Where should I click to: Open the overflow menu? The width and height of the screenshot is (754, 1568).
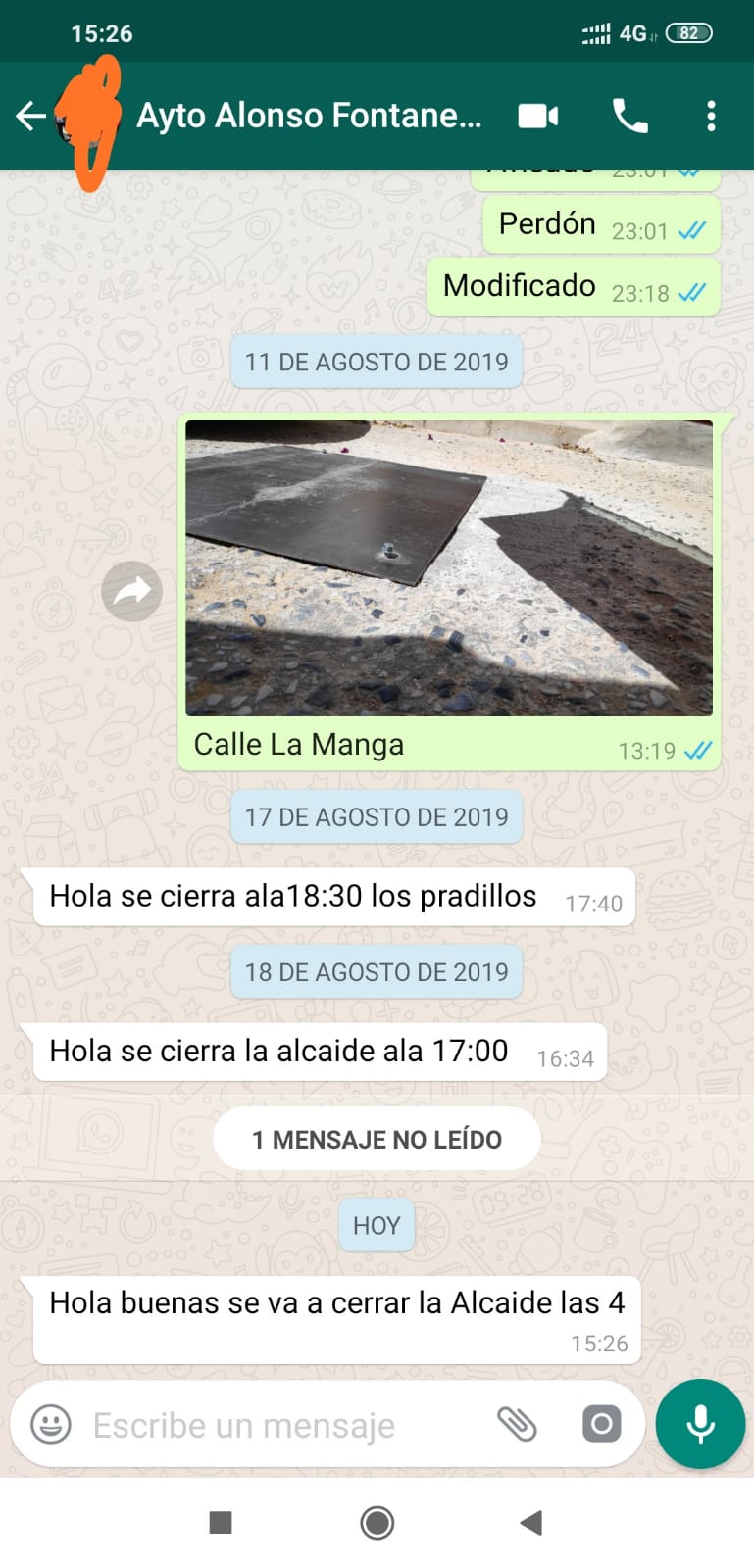pos(711,116)
